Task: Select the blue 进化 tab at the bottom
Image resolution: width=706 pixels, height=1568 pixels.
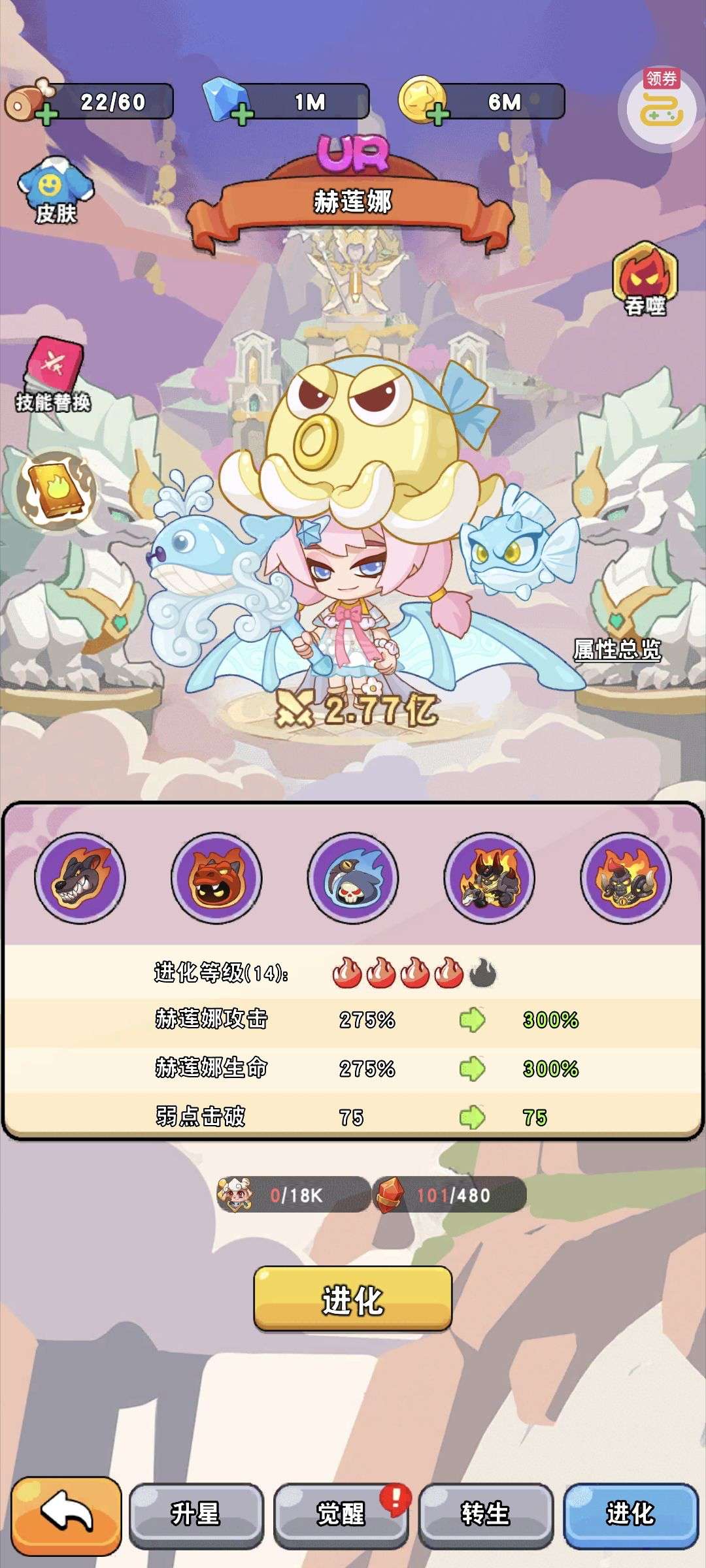Action: point(631,1514)
